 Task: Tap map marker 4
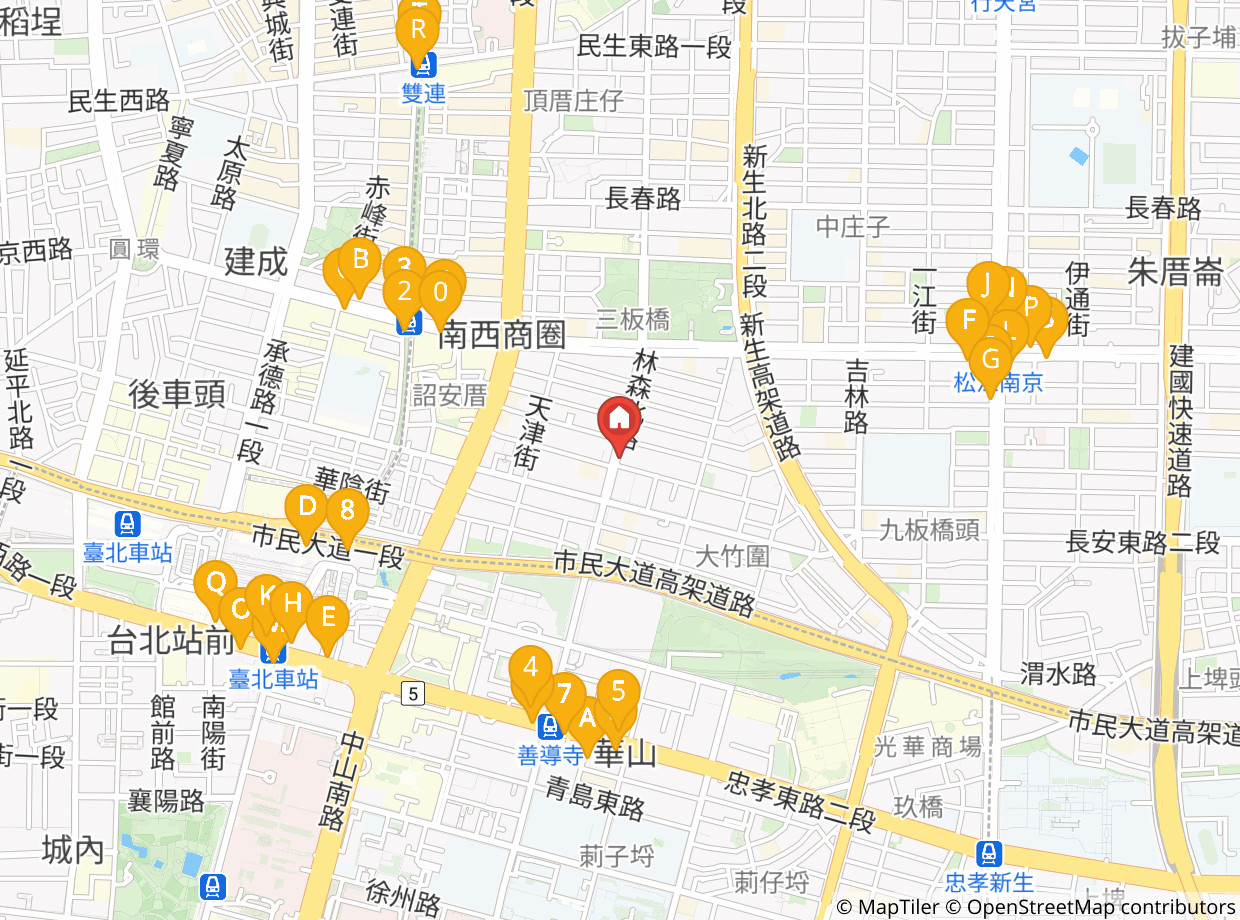531,667
